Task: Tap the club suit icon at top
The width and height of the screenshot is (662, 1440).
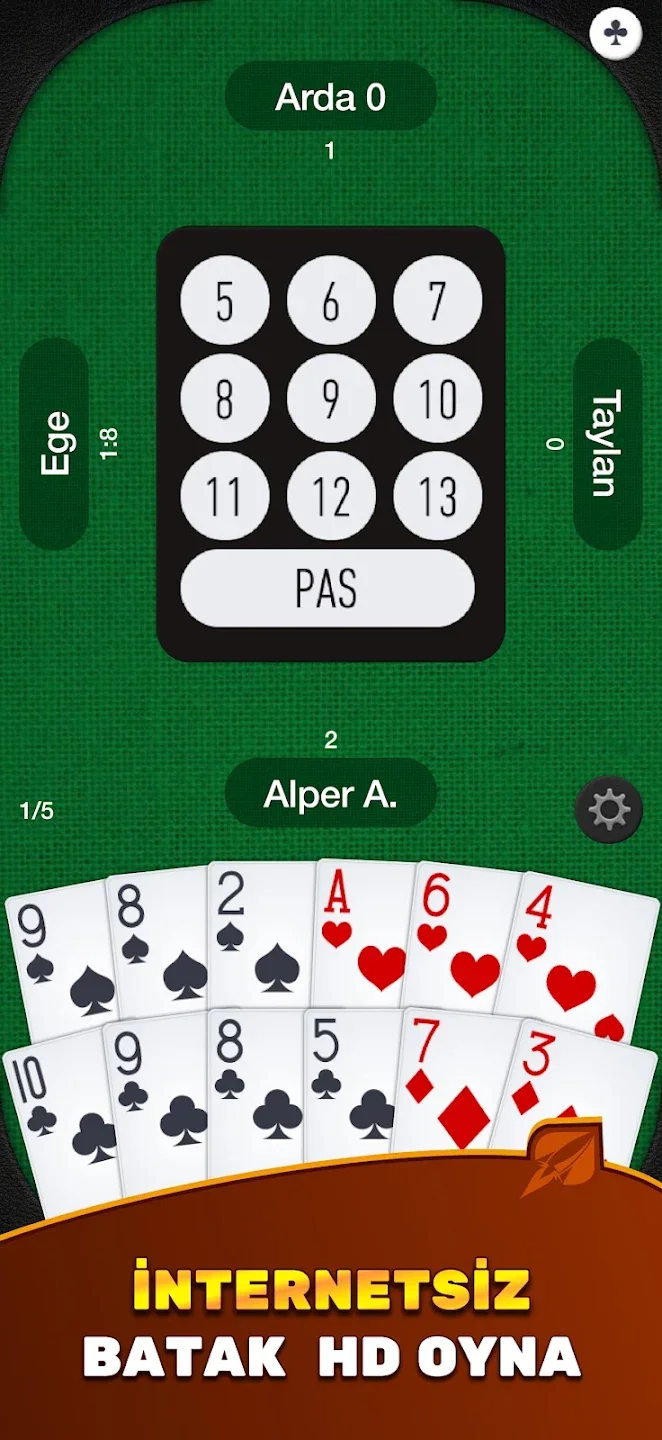Action: tap(616, 33)
